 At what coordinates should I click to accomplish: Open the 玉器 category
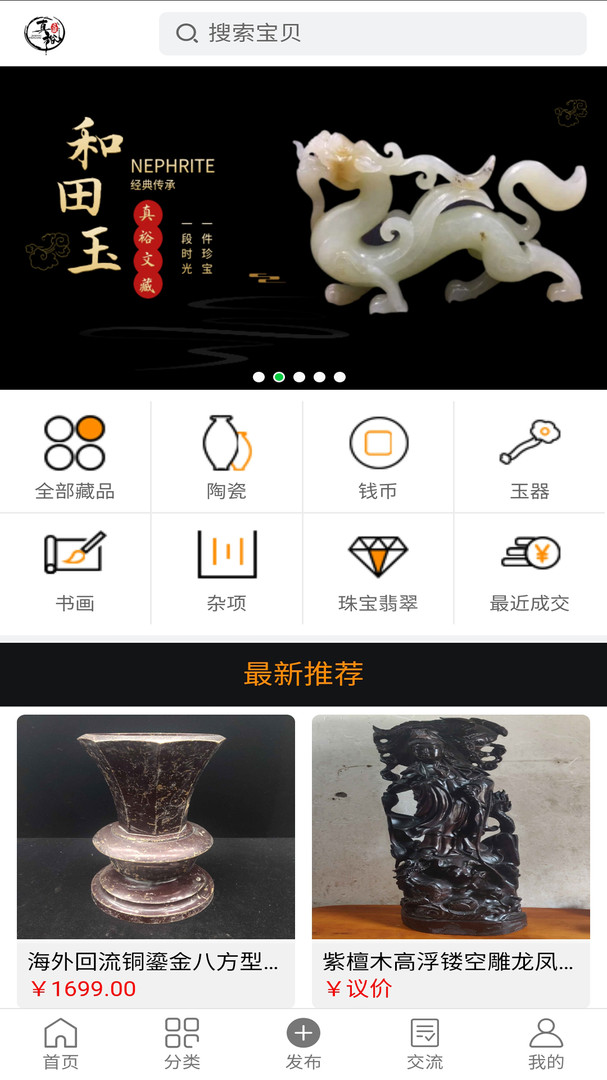(530, 457)
